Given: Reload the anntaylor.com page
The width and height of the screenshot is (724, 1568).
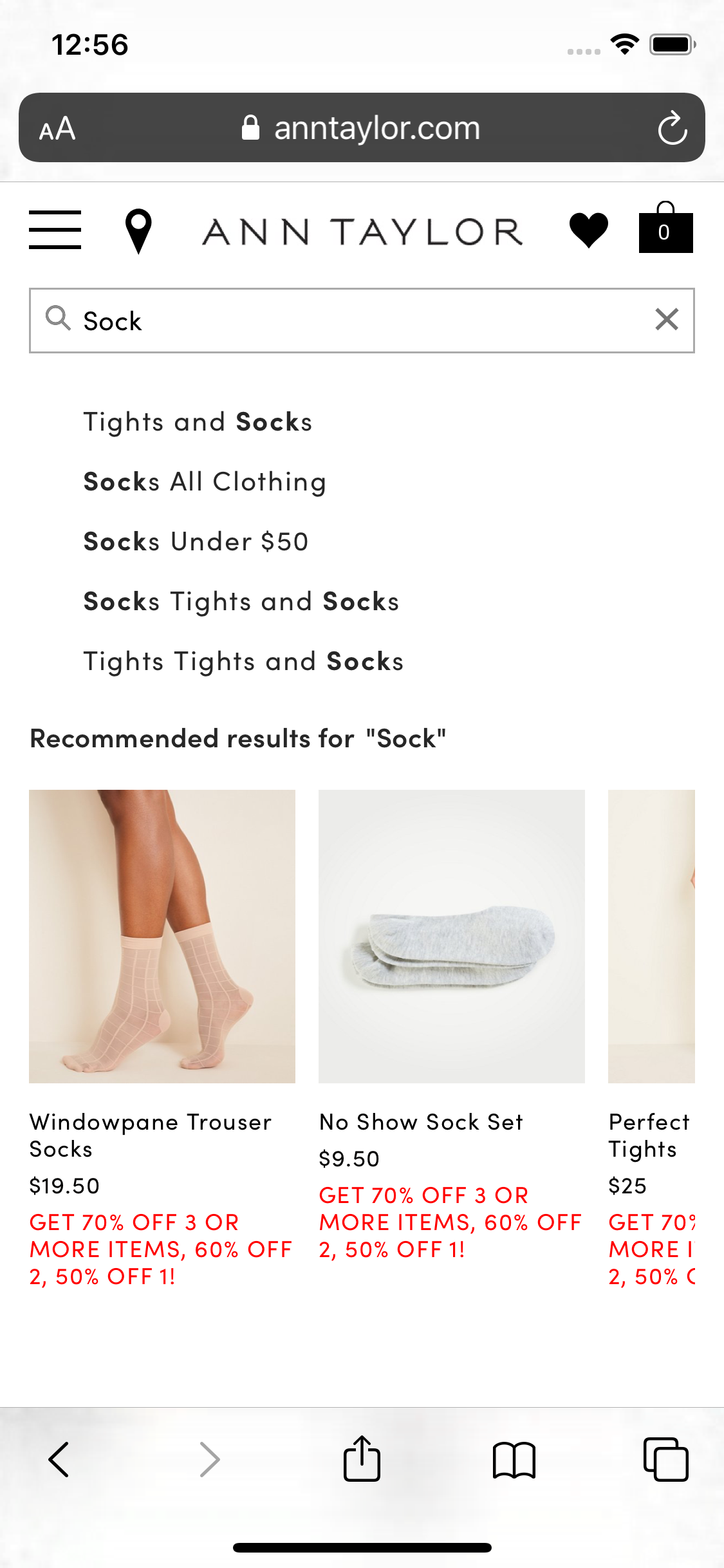Looking at the screenshot, I should tap(672, 128).
